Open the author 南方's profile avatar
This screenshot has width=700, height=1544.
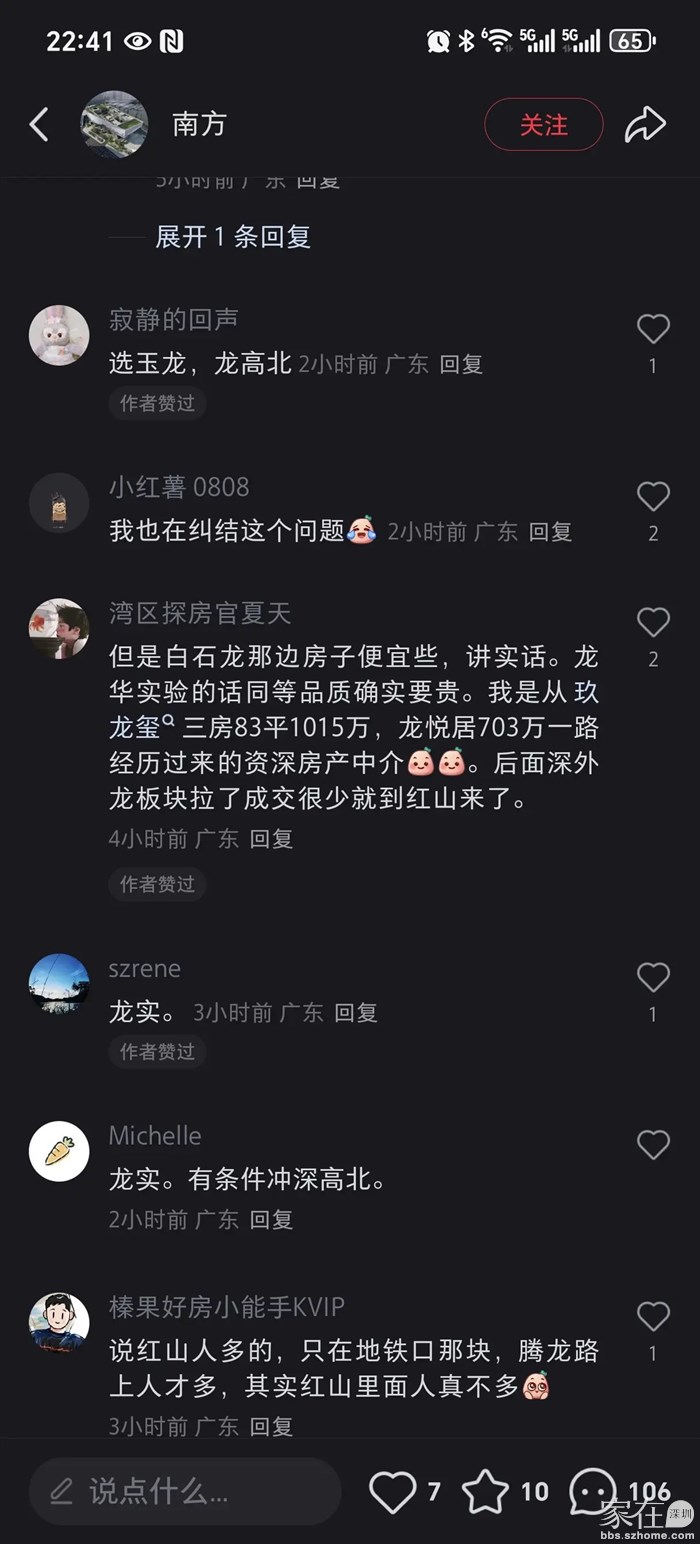coord(114,125)
